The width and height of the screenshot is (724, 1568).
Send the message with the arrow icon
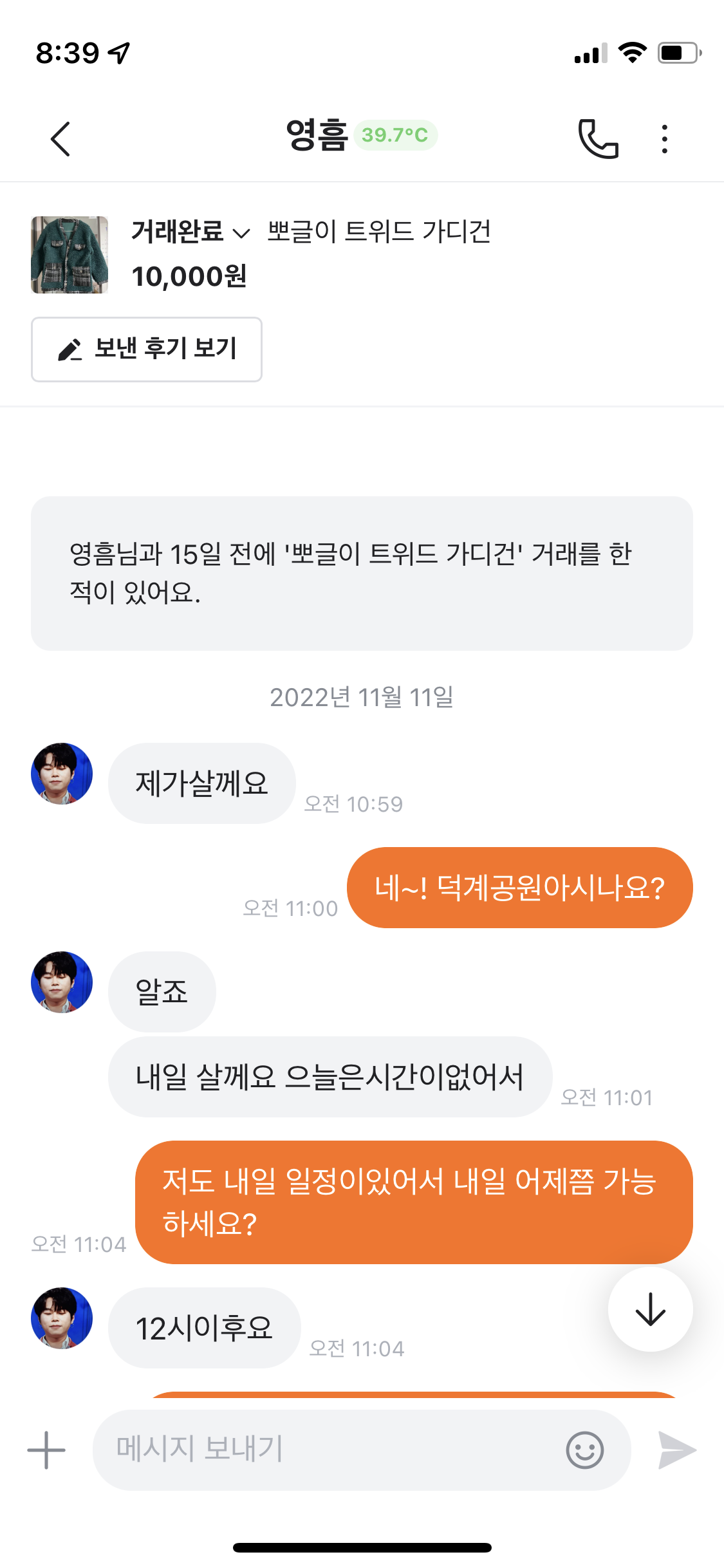pos(677,1450)
